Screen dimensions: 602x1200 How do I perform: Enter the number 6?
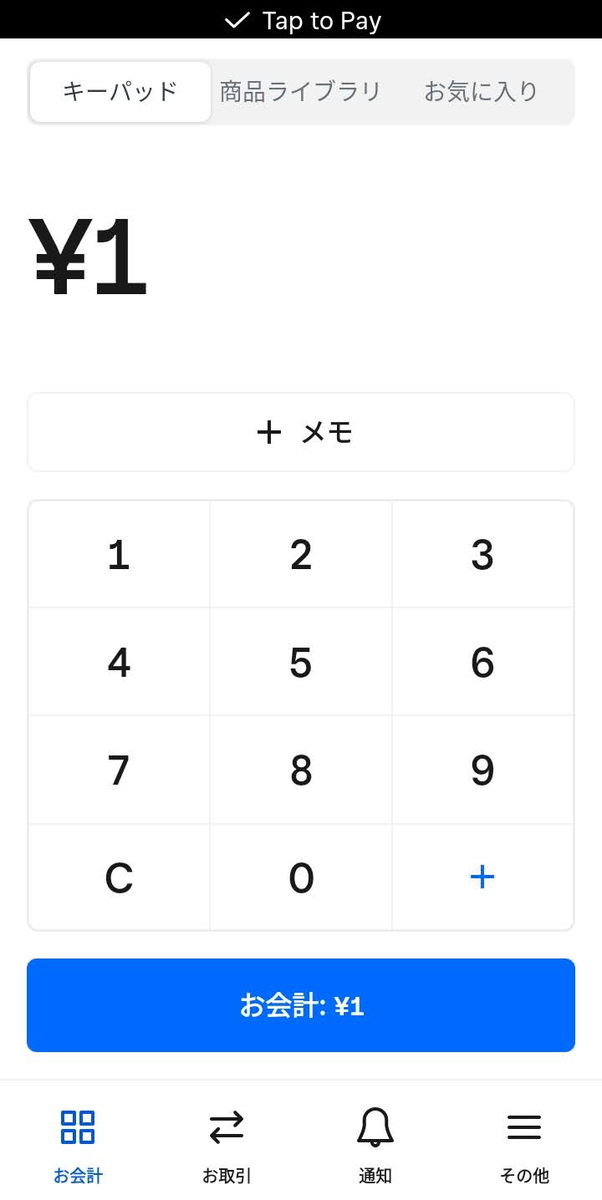coord(483,662)
